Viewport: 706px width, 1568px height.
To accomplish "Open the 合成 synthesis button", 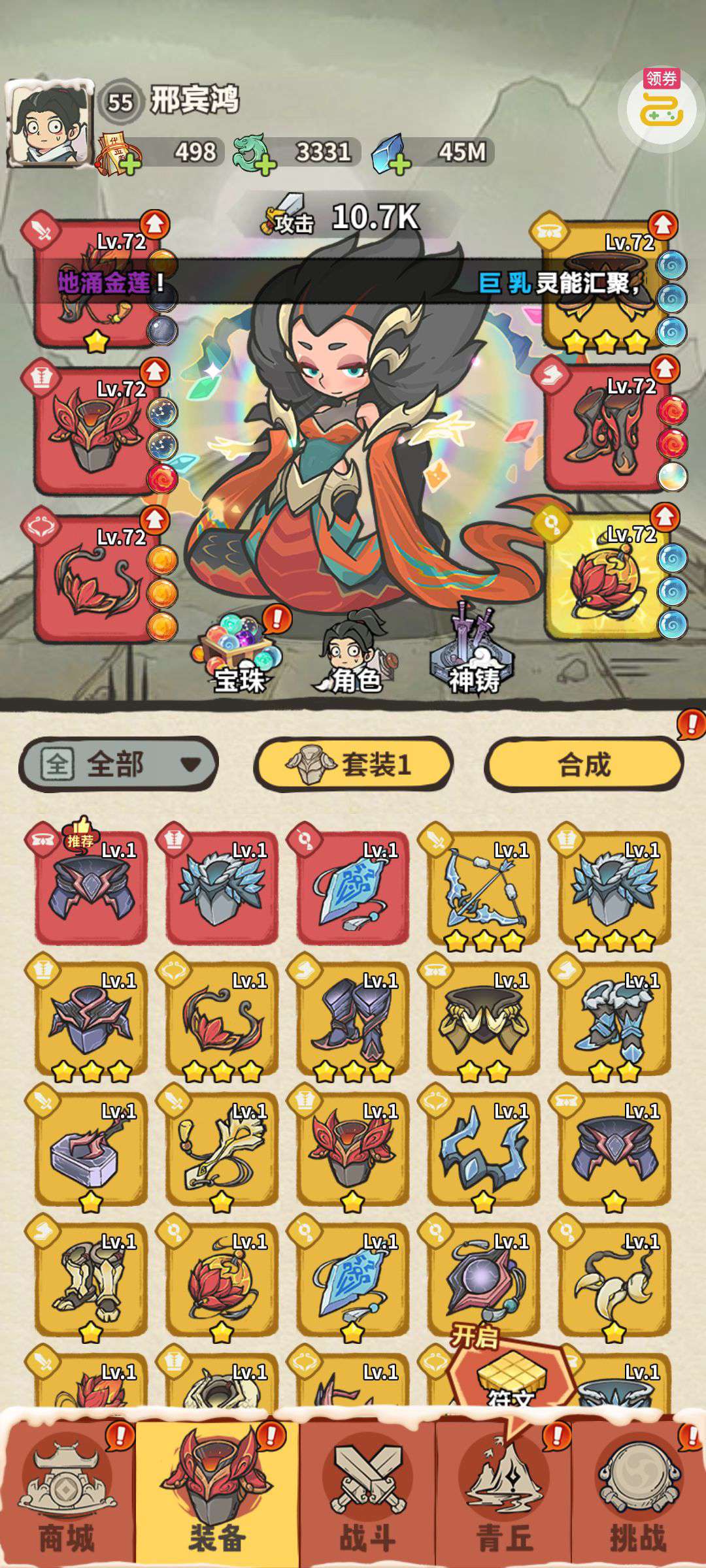I will (584, 763).
